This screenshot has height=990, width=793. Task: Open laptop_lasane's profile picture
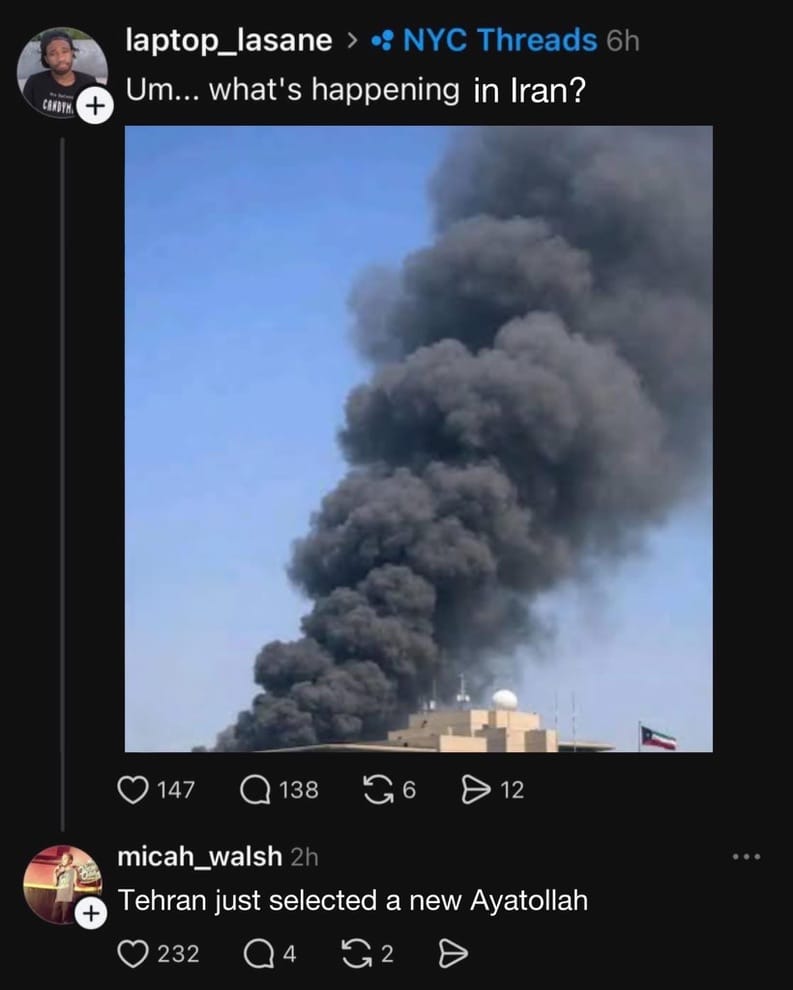(61, 70)
